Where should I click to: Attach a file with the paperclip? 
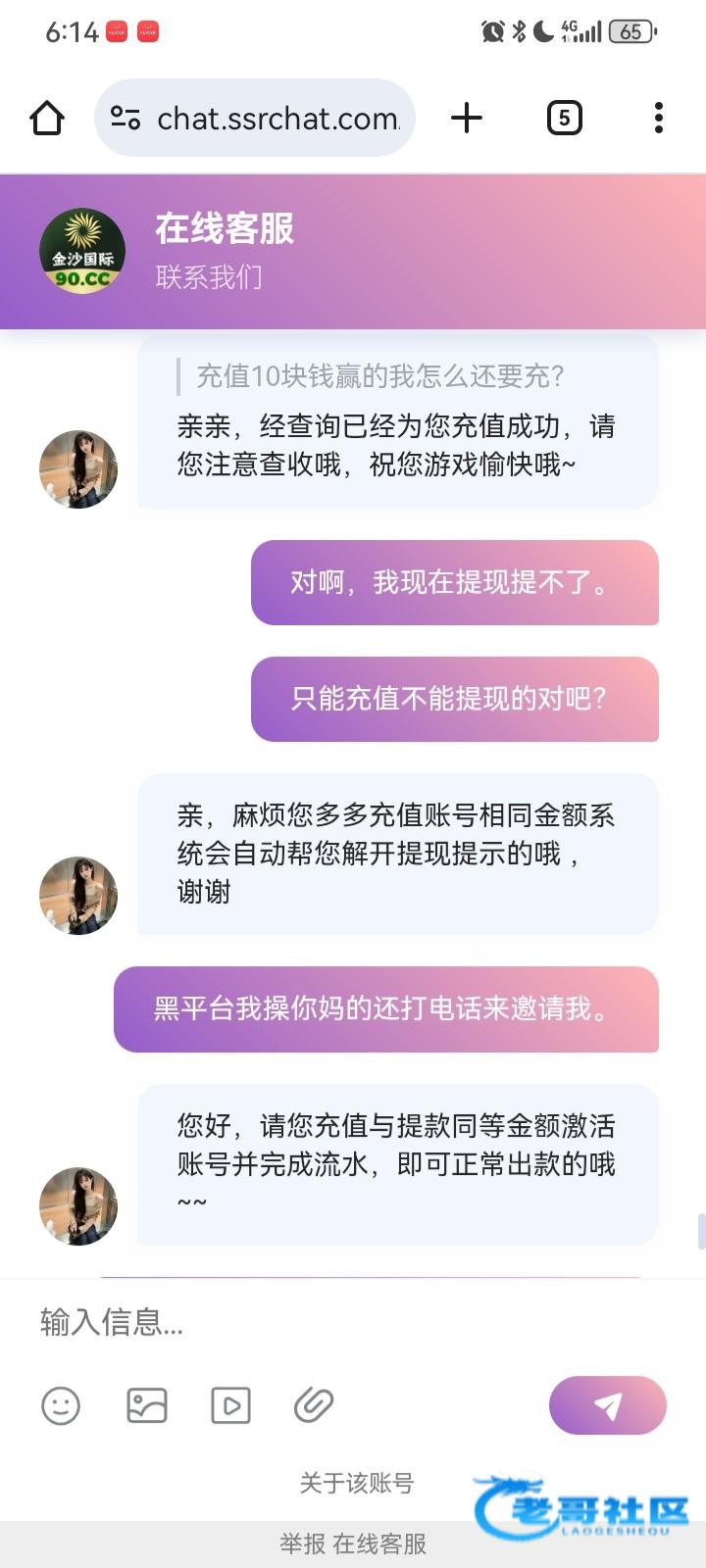click(x=314, y=1405)
